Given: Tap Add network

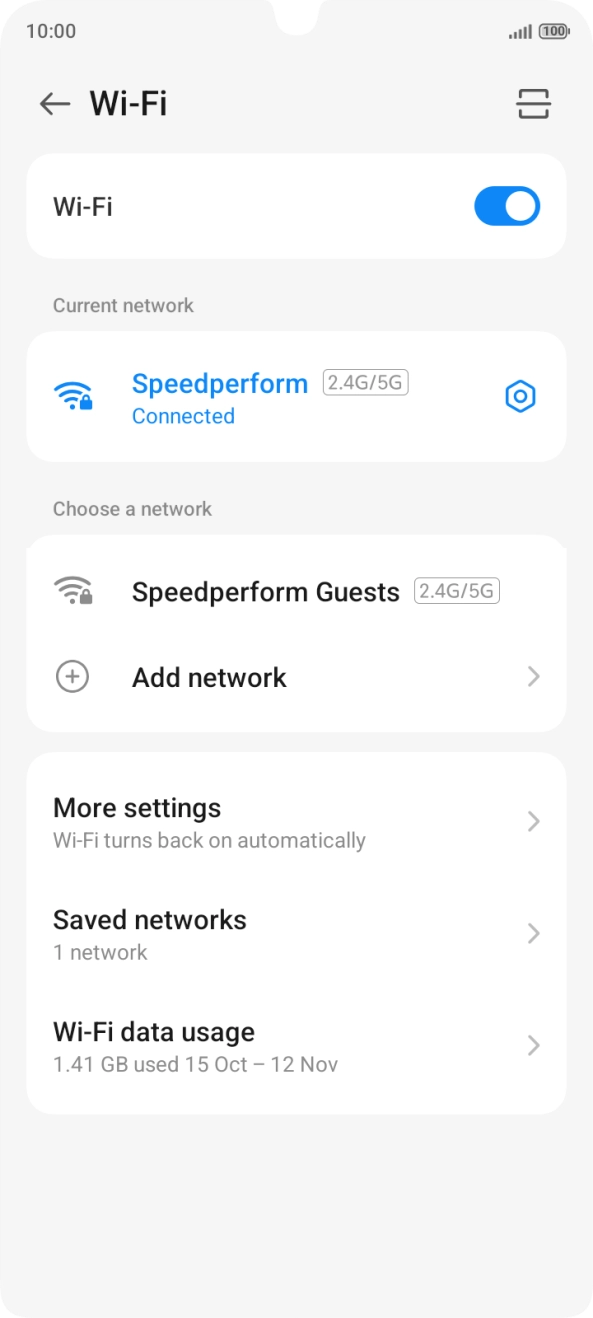Looking at the screenshot, I should coord(296,677).
